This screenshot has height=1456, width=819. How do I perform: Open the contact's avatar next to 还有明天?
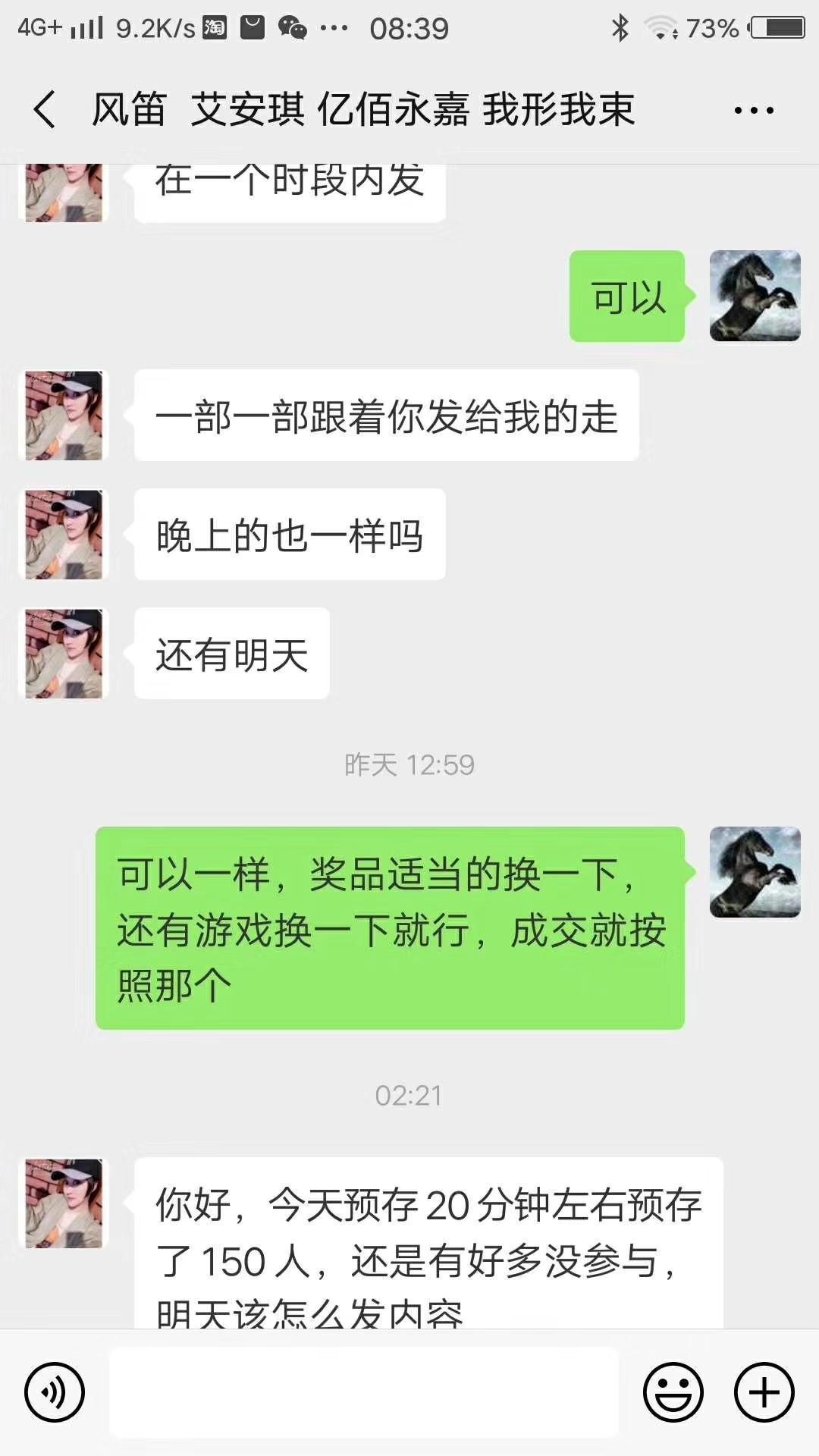pos(64,654)
